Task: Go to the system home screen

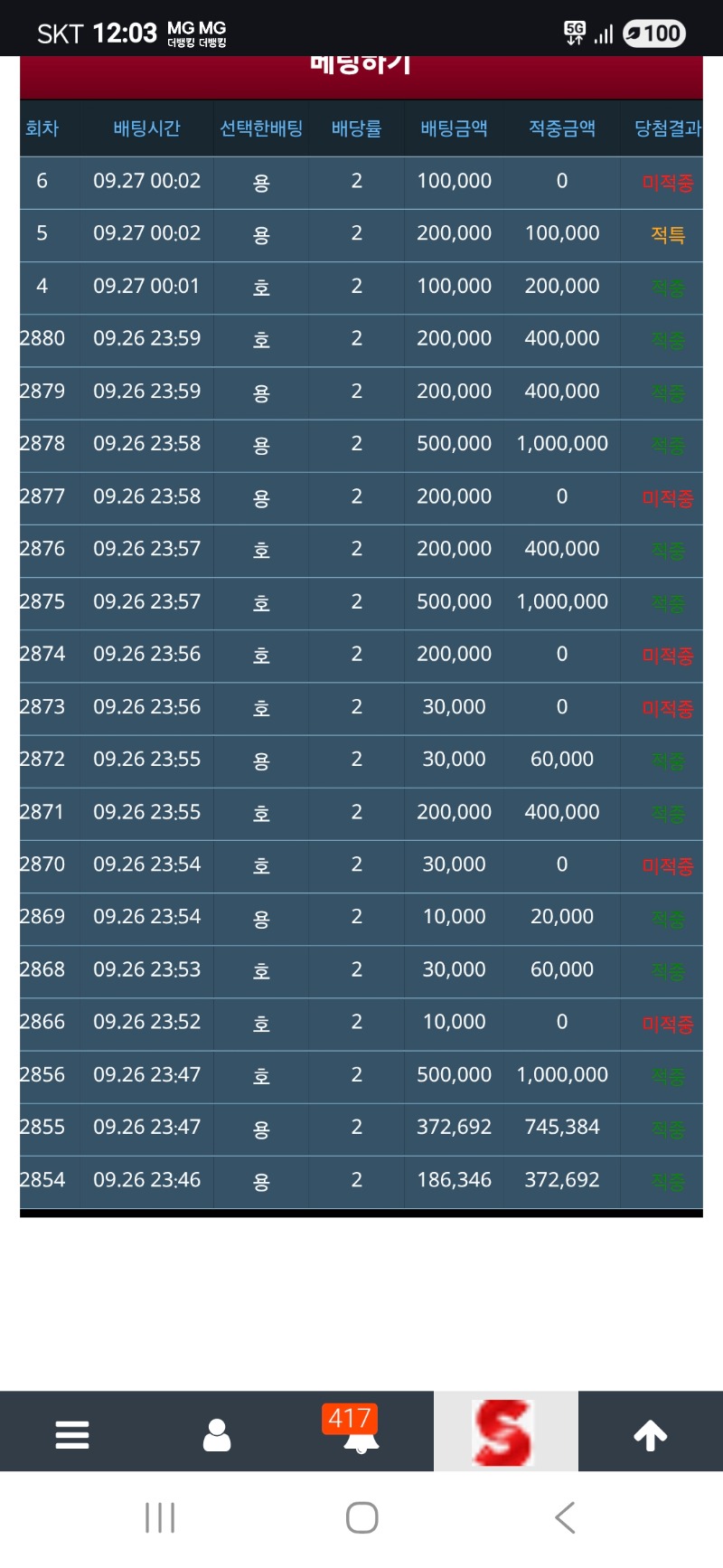Action: [x=361, y=1517]
